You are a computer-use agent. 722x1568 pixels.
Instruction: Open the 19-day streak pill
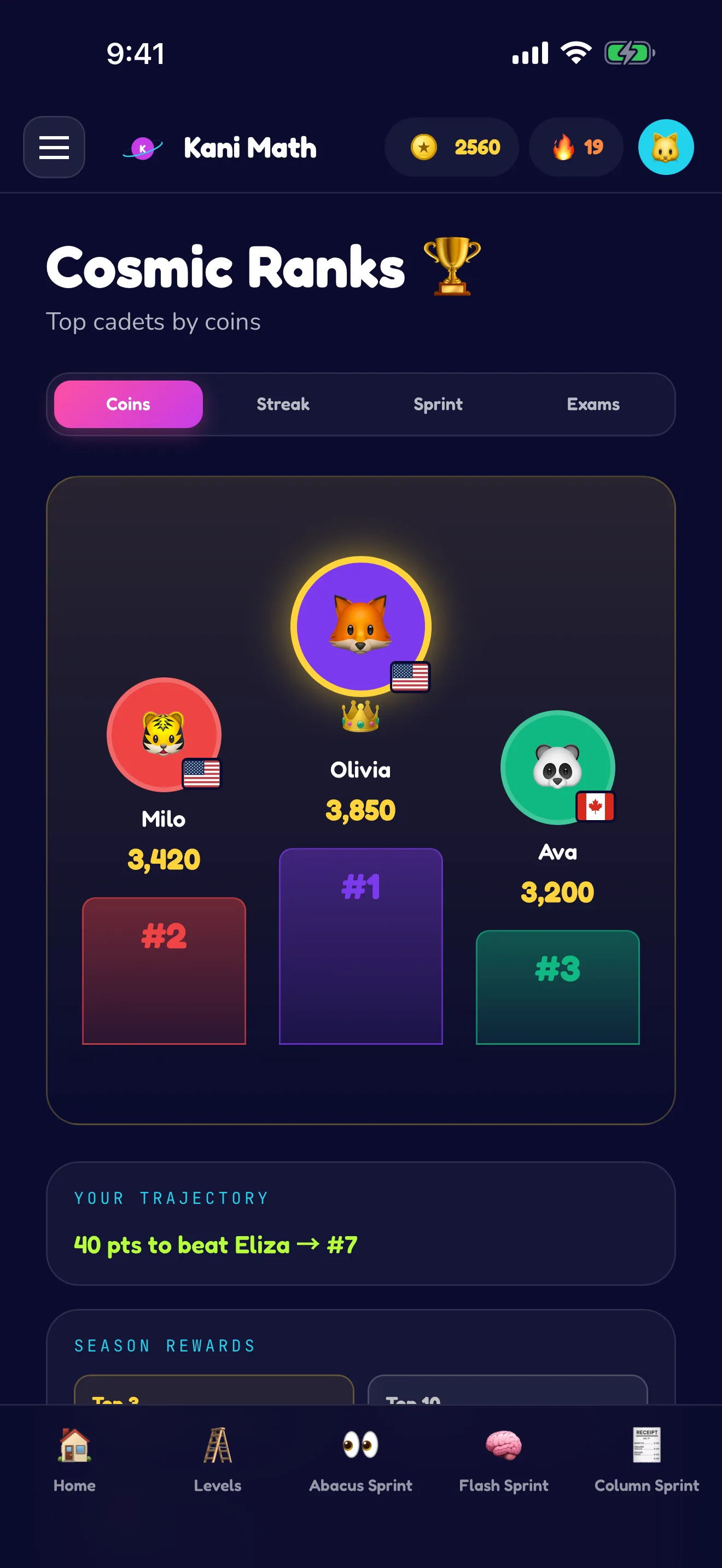pyautogui.click(x=576, y=147)
